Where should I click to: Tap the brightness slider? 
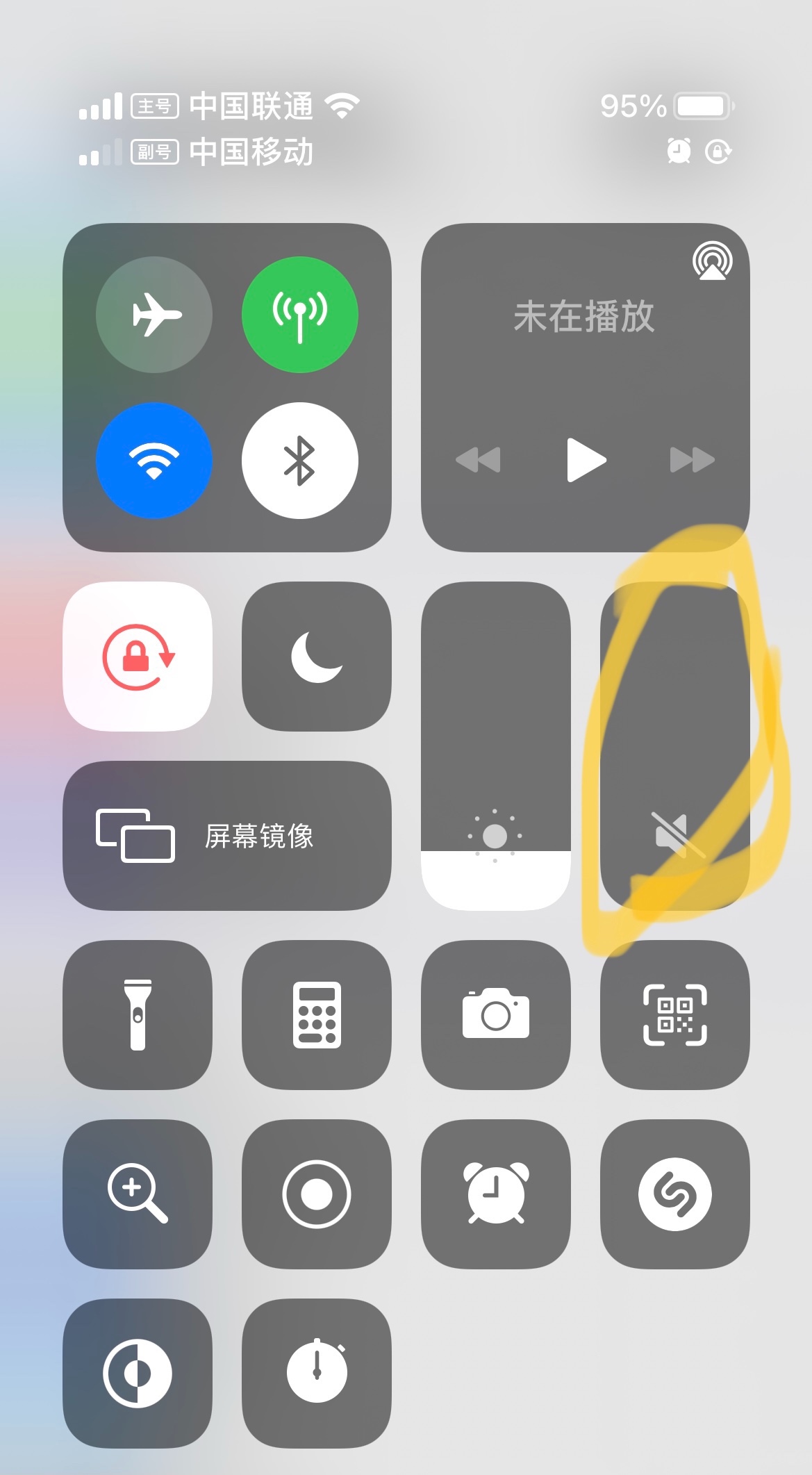(496, 745)
